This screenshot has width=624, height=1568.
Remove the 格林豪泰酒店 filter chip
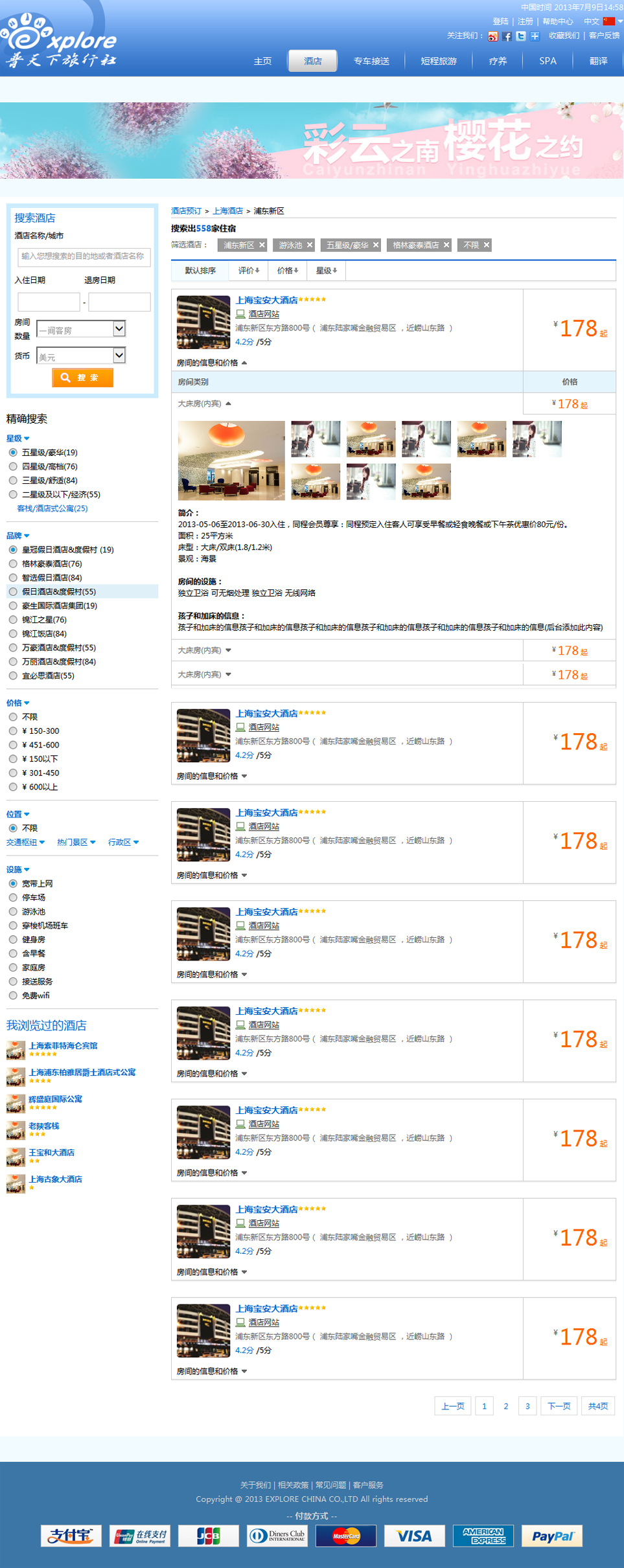pyautogui.click(x=446, y=245)
